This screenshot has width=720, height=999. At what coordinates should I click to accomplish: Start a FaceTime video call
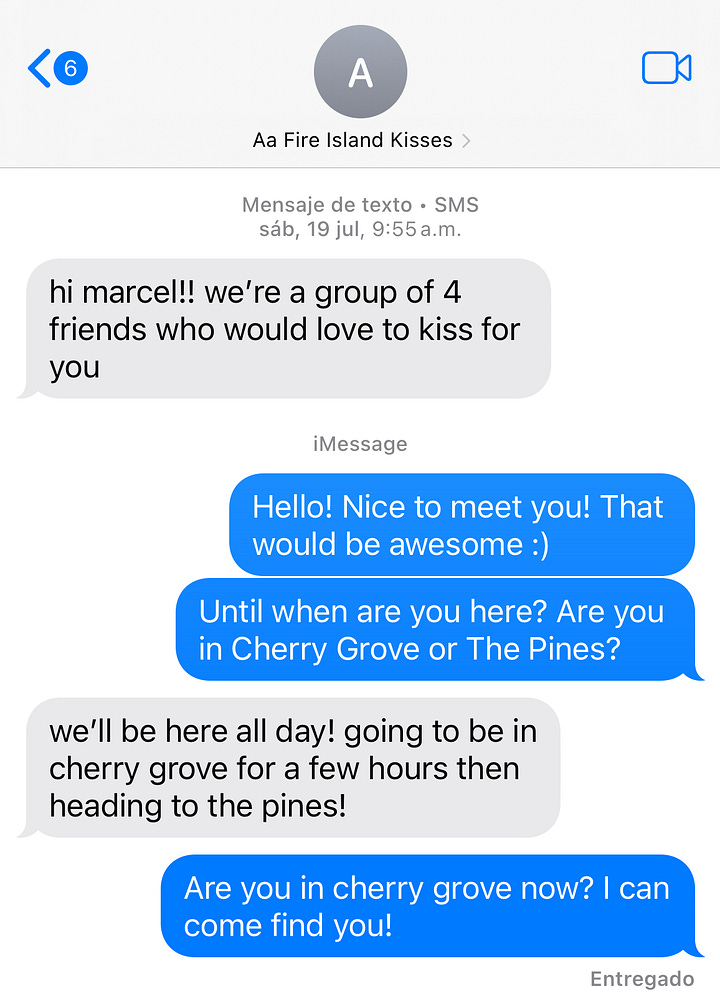tap(666, 68)
